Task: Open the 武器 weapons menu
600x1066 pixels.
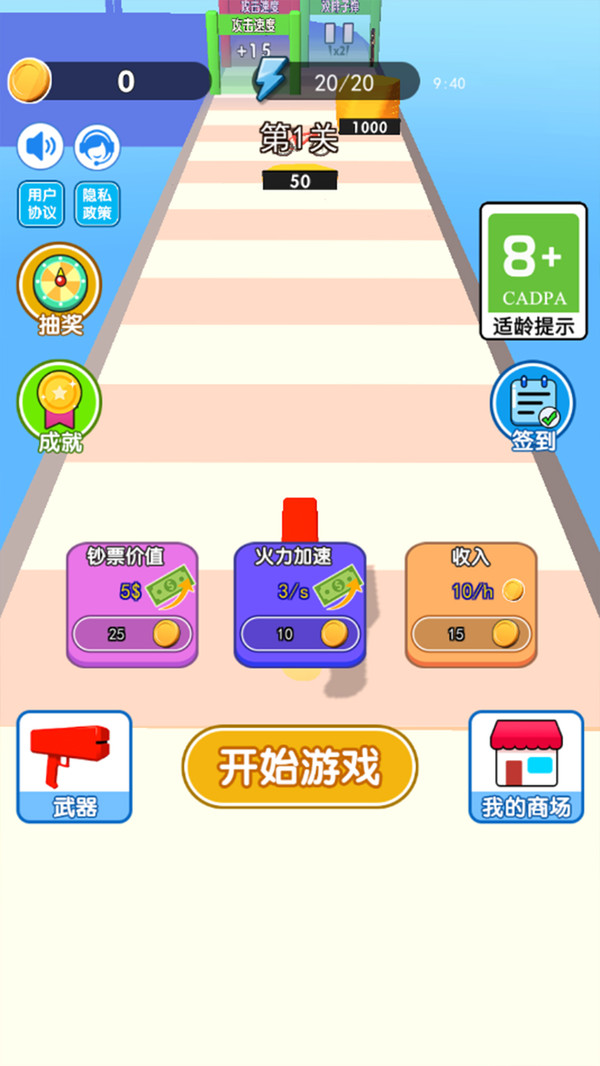Action: click(75, 767)
